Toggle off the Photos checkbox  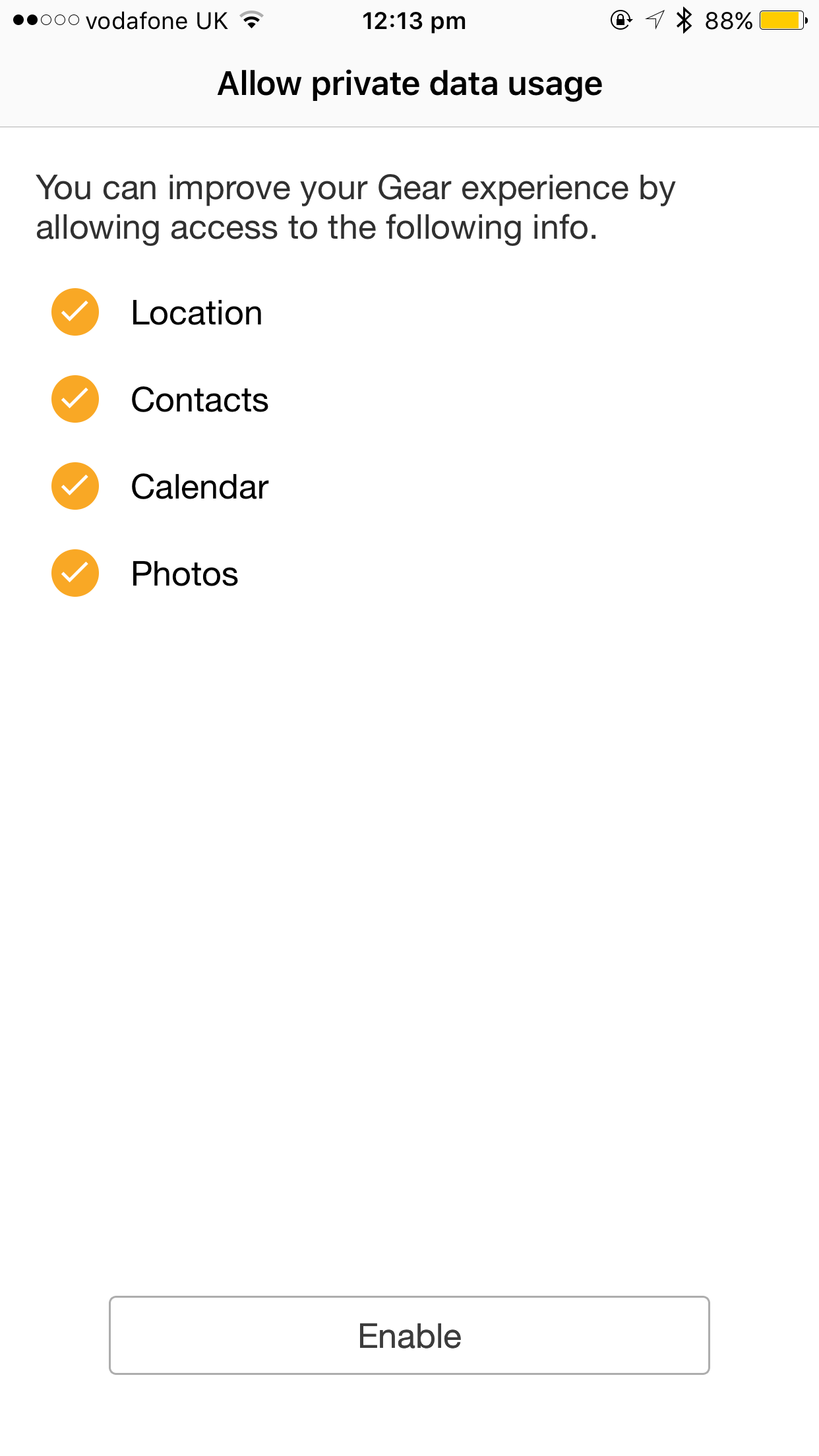click(x=75, y=573)
